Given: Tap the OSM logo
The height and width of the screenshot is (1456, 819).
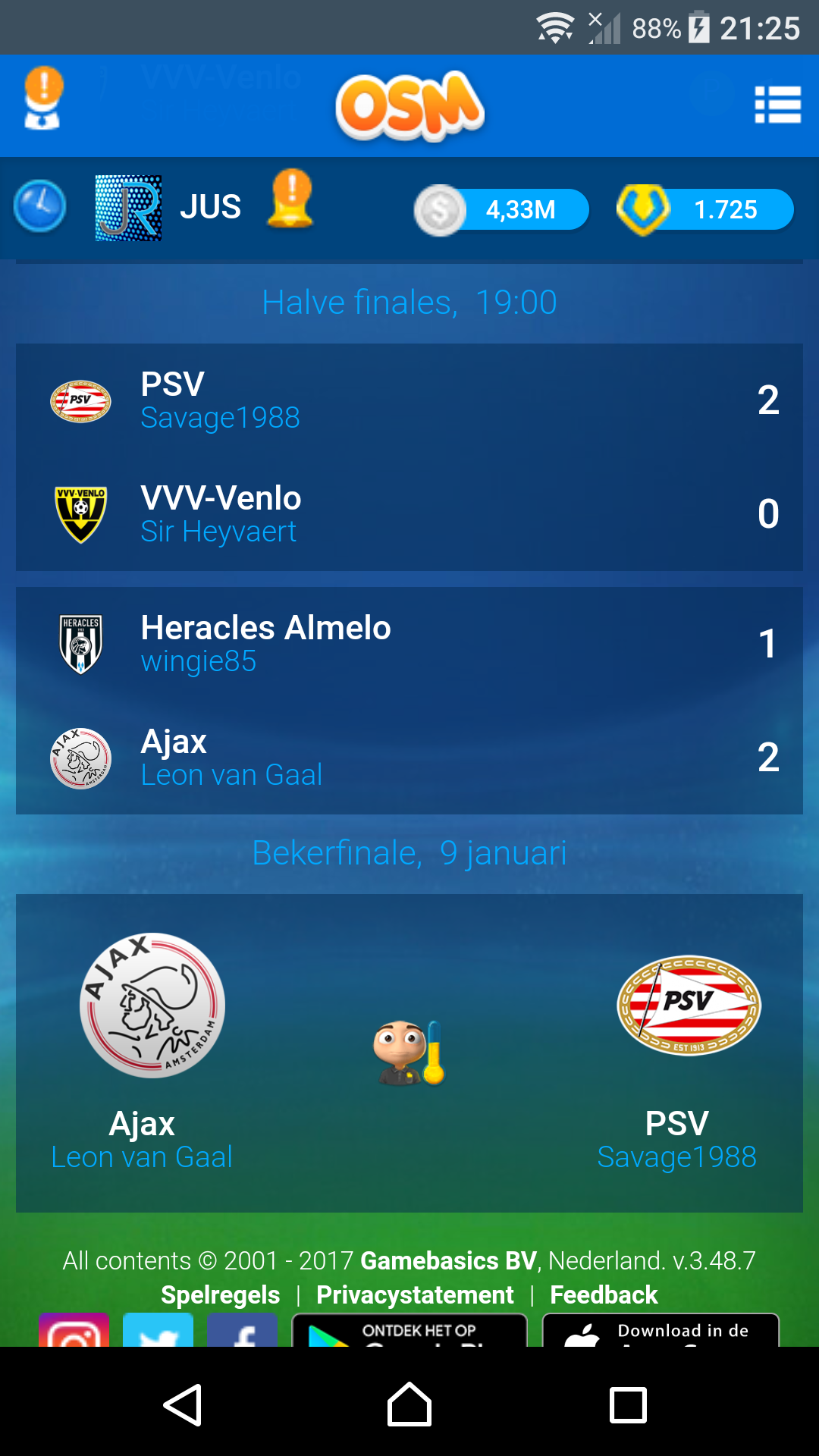Looking at the screenshot, I should 409,106.
